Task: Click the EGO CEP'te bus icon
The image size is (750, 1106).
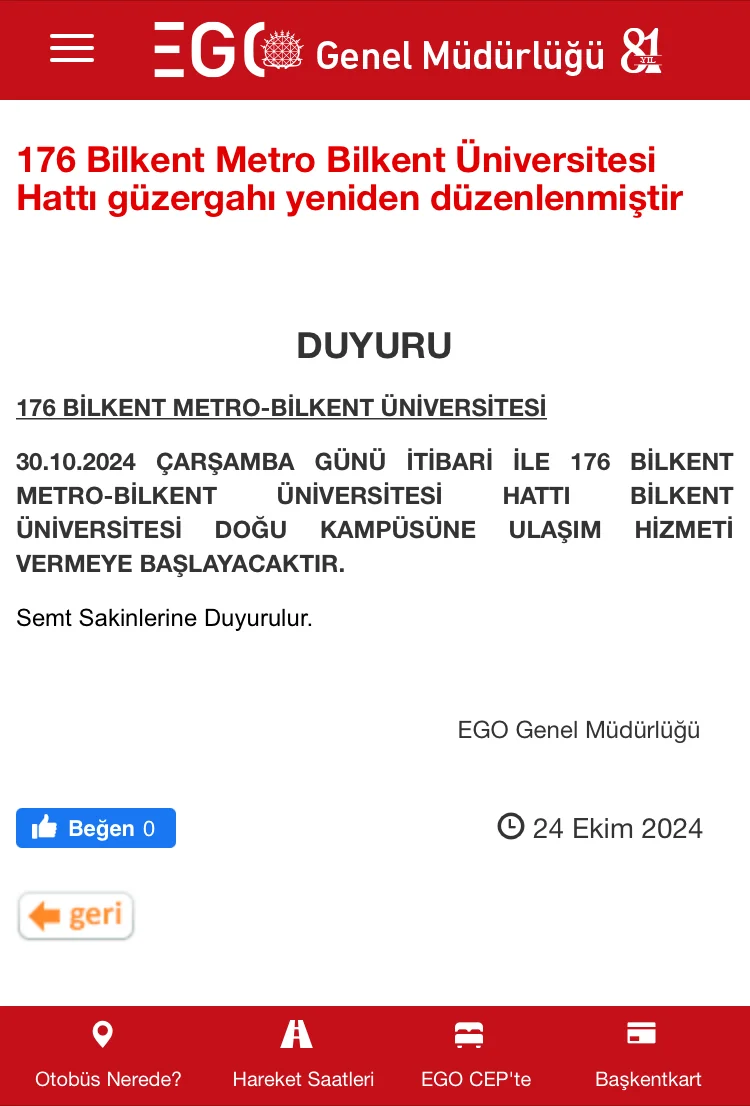Action: [467, 1034]
